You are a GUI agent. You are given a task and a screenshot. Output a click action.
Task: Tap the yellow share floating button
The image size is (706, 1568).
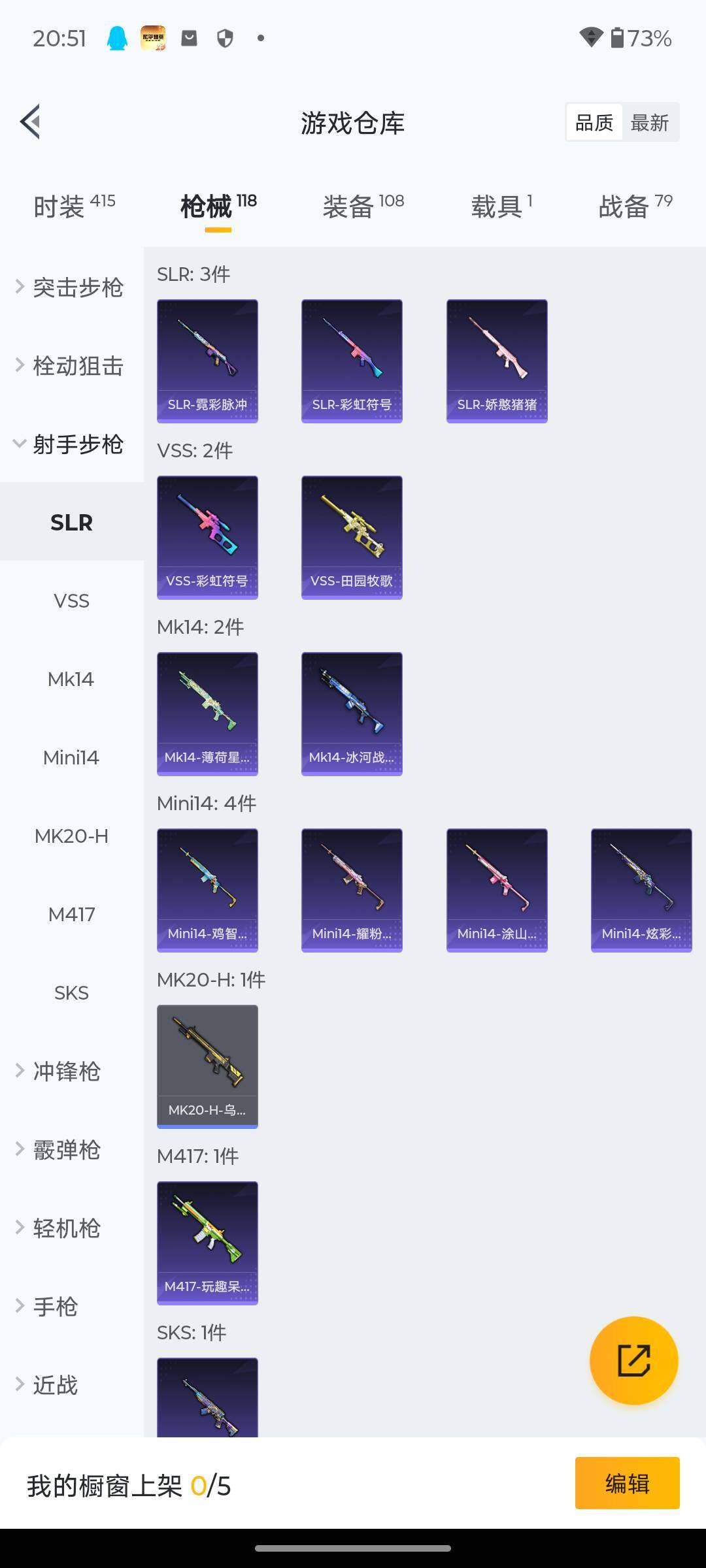[x=633, y=1360]
